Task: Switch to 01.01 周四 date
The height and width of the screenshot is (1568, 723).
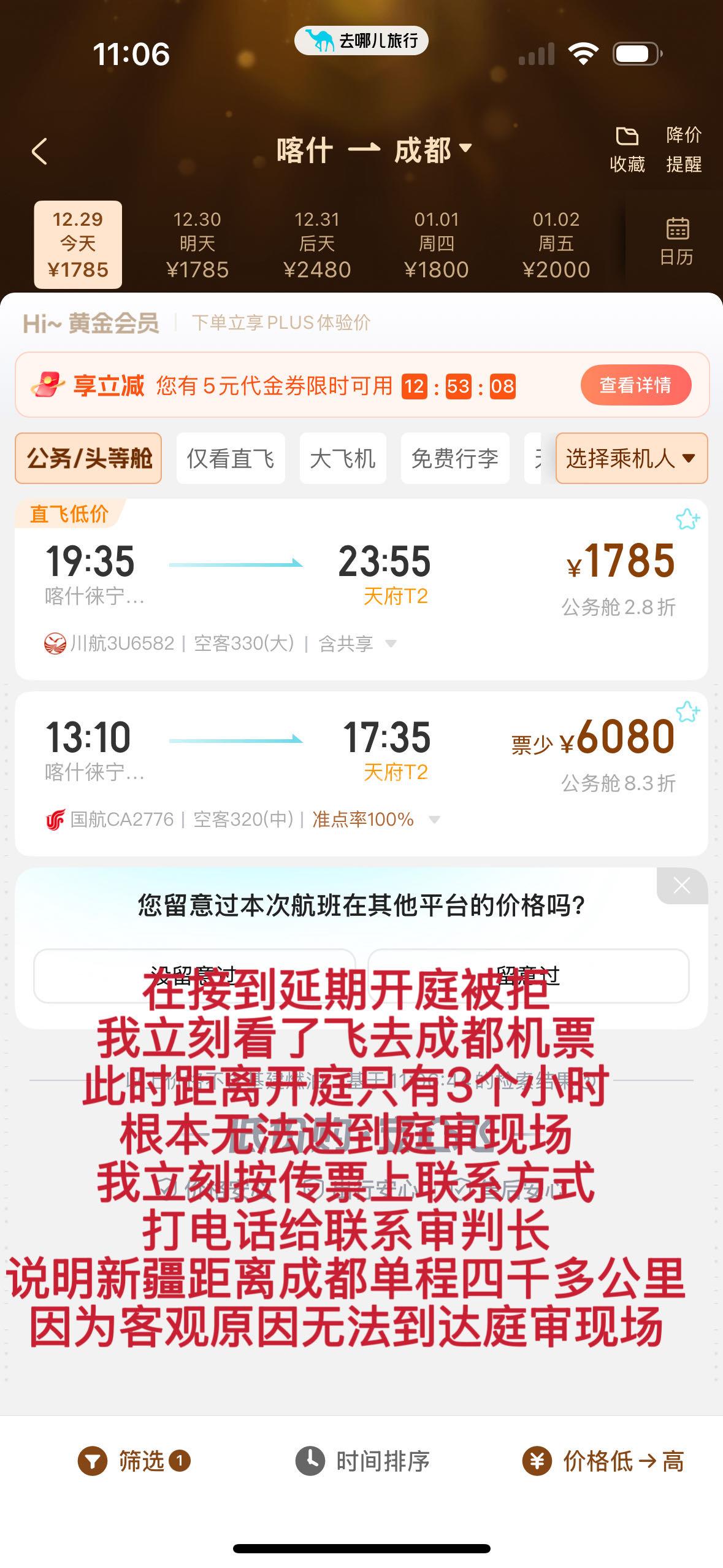Action: point(436,244)
